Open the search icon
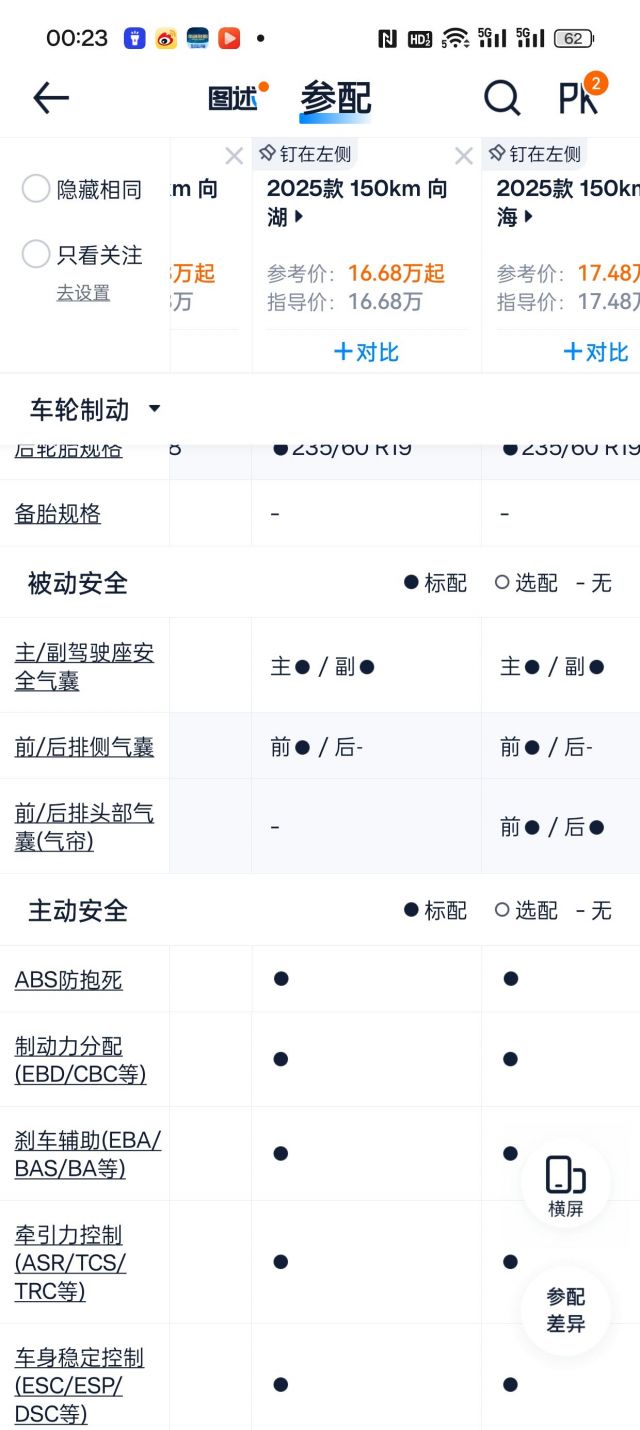640x1430 pixels. [x=501, y=98]
